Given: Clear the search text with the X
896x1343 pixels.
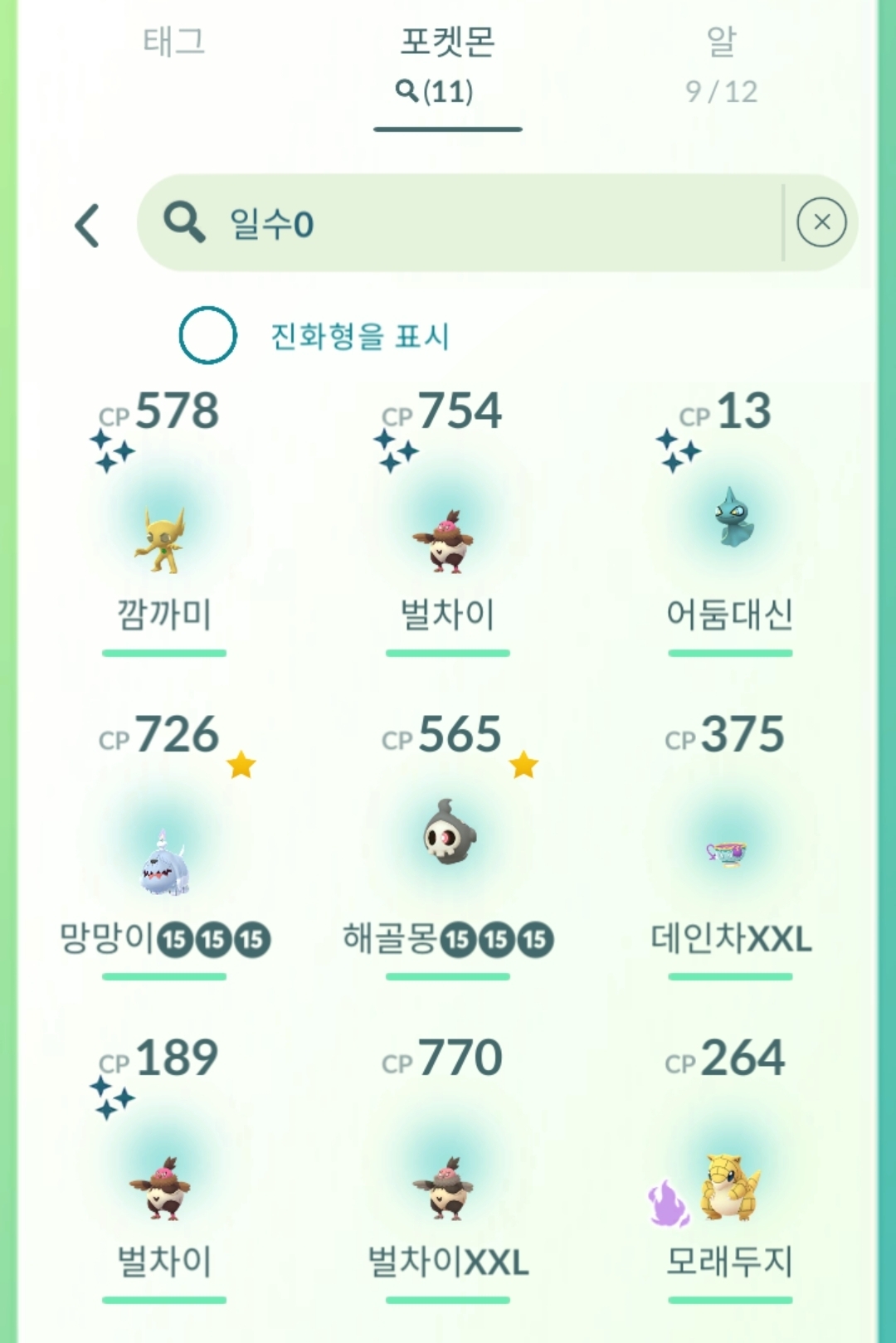Looking at the screenshot, I should coord(821,222).
